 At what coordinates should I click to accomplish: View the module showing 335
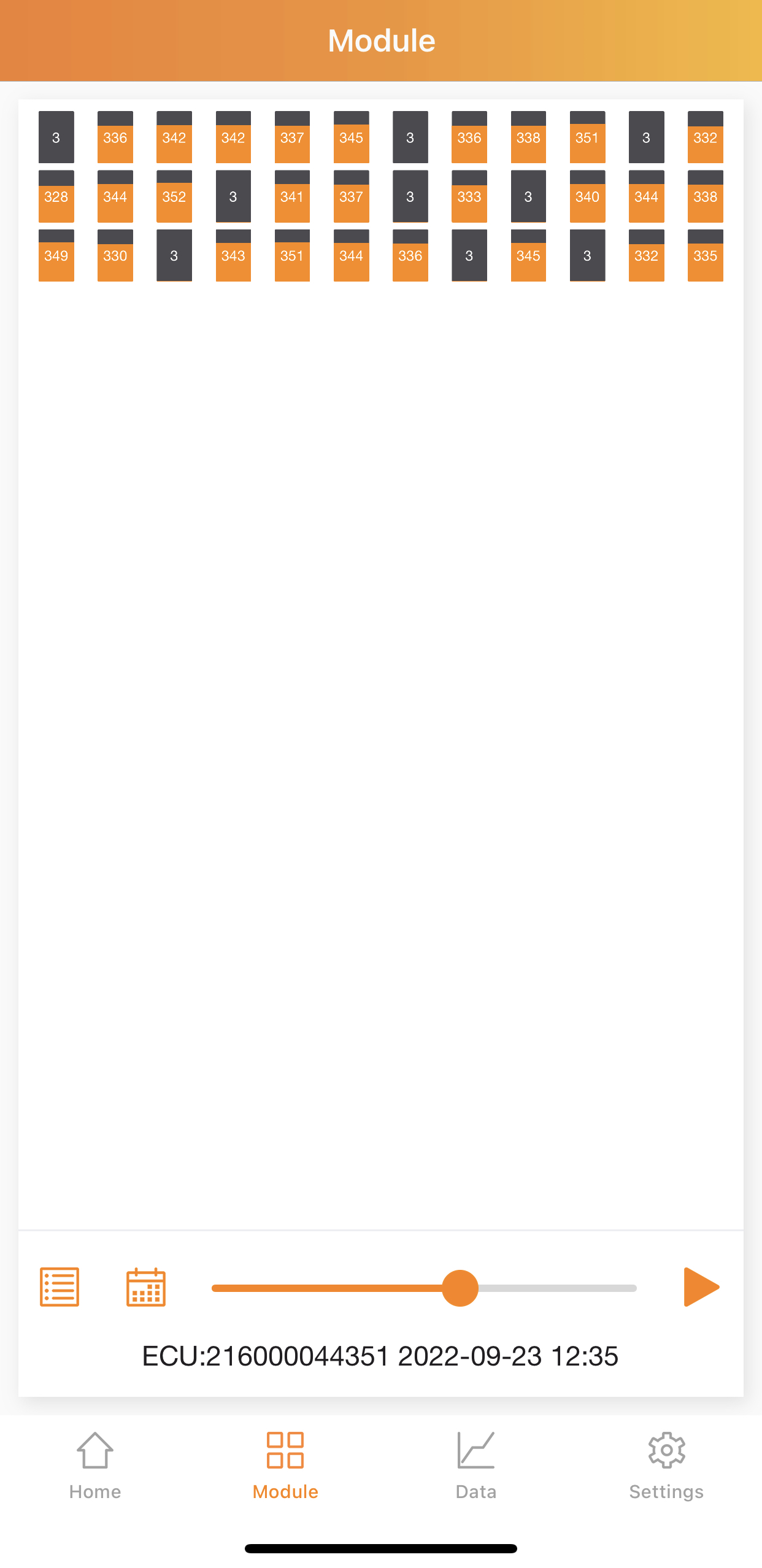[x=705, y=255]
